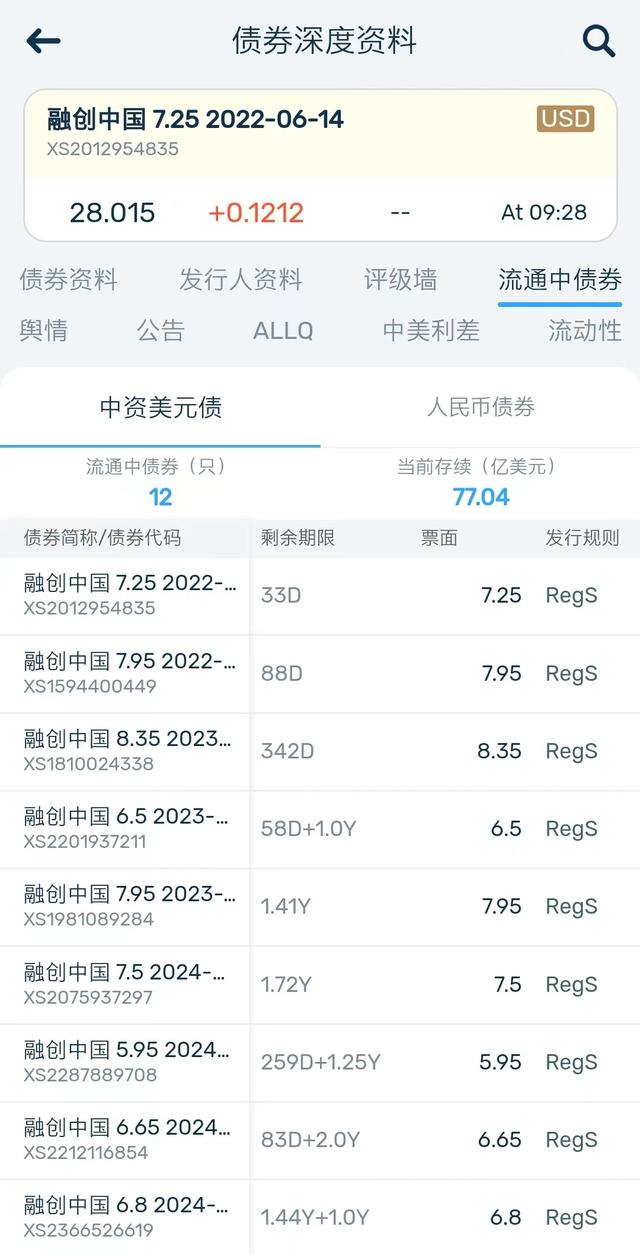Open the 流动性 tab
This screenshot has height=1255, width=640.
pyautogui.click(x=585, y=331)
